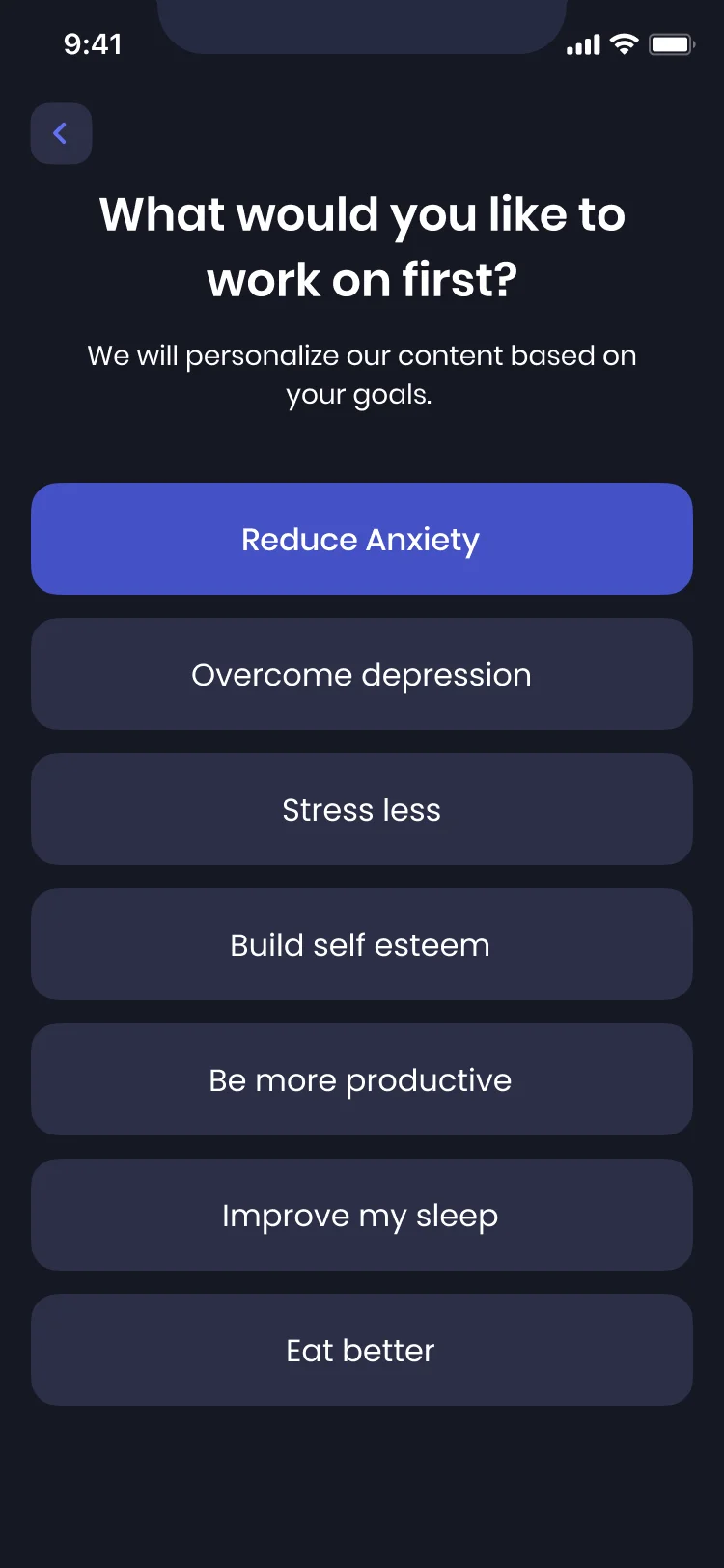
Task: Select the Reduce Anxiety goal
Action: [x=361, y=539]
